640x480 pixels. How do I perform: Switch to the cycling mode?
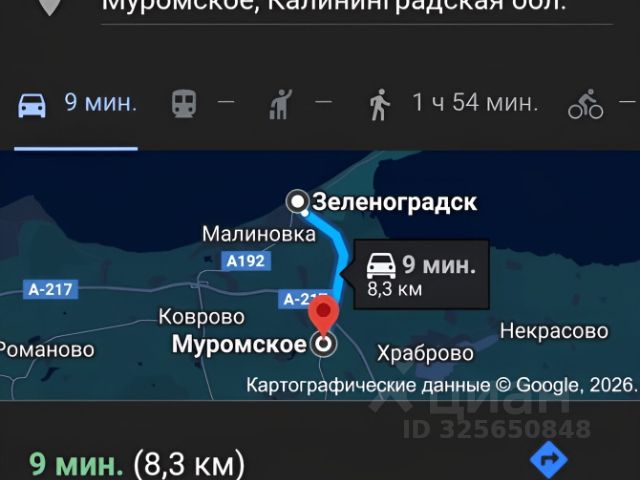point(600,103)
